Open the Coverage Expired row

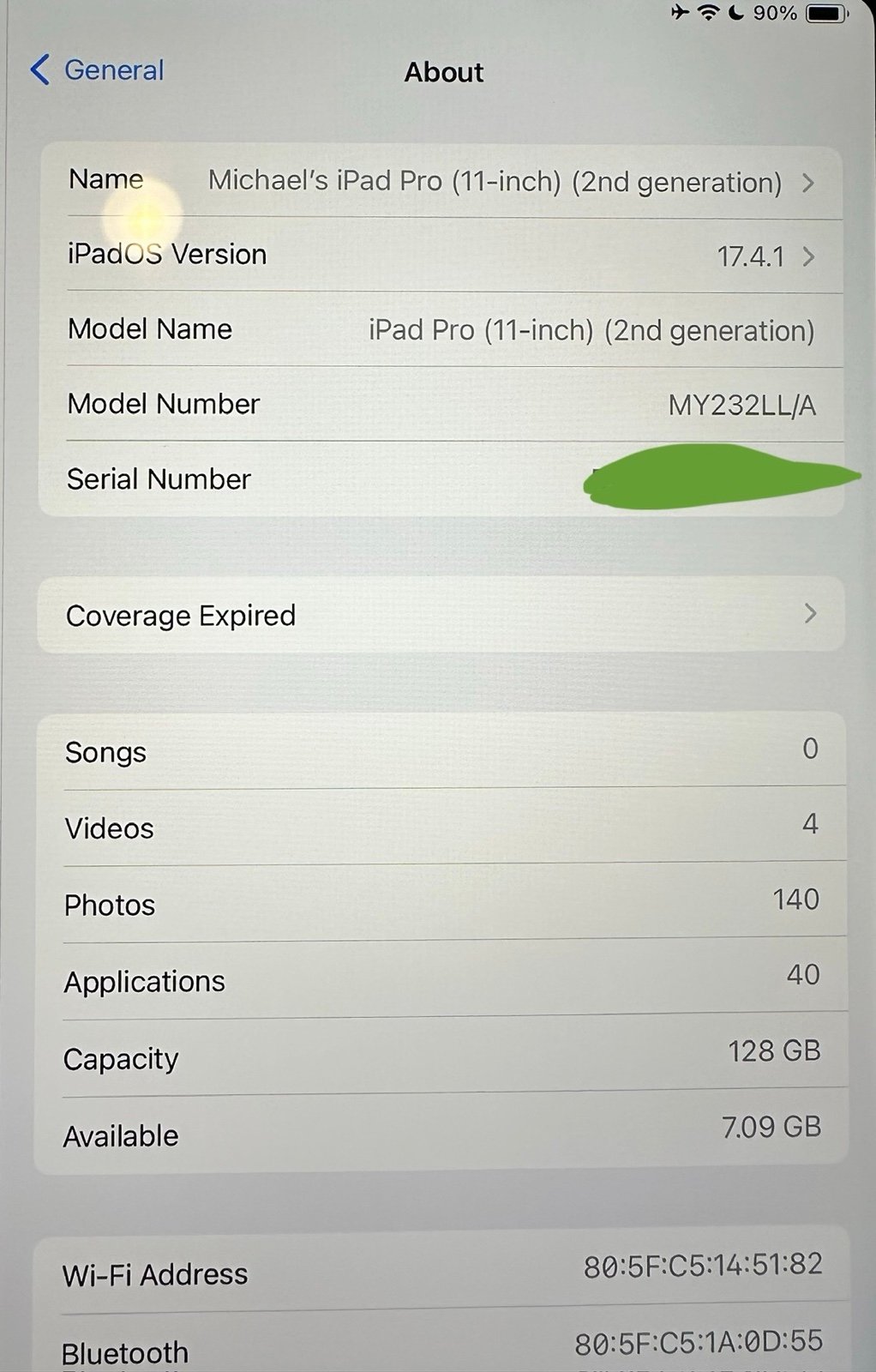[x=441, y=615]
